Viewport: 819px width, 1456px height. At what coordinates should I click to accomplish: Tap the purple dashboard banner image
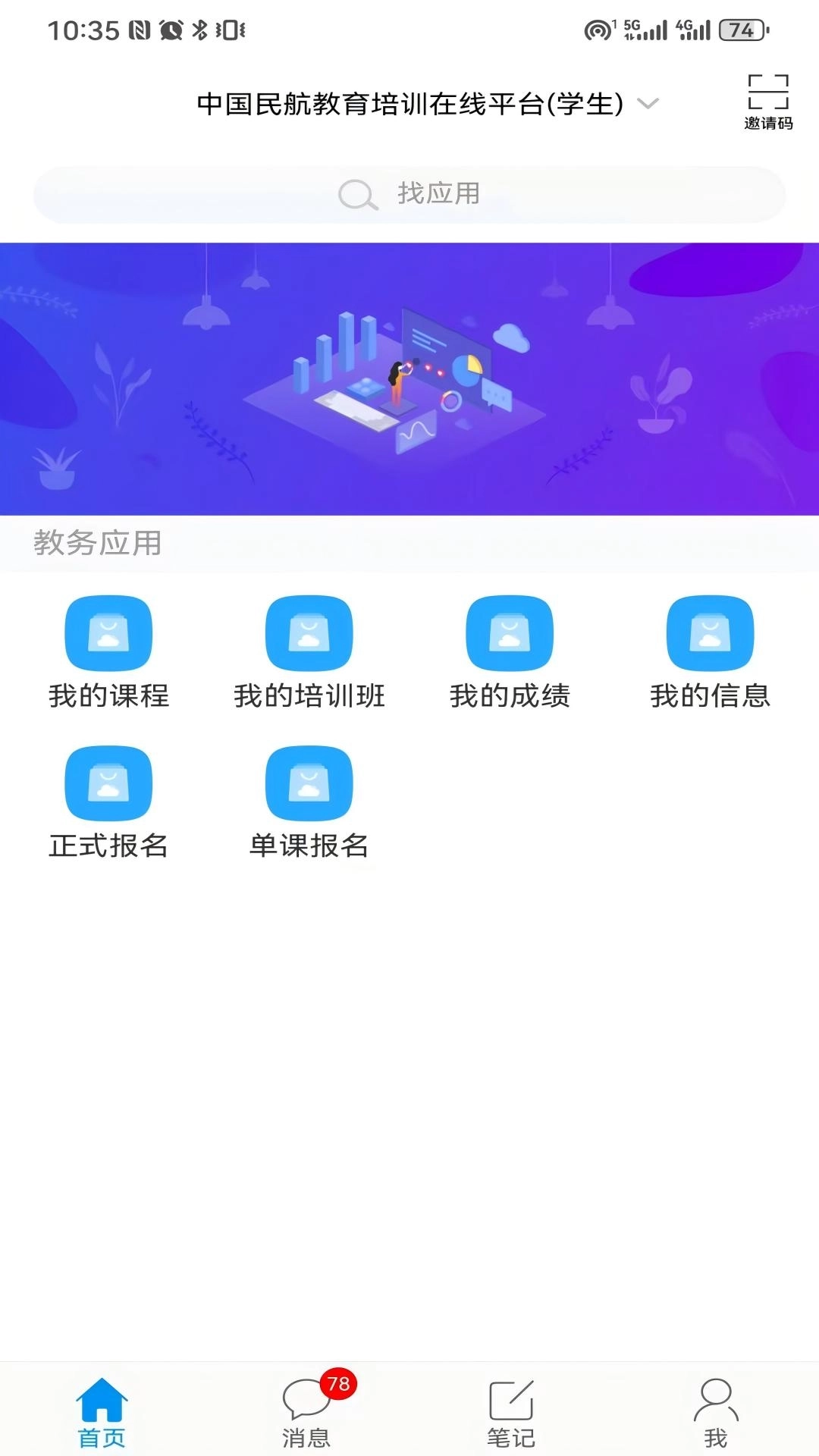(x=409, y=375)
